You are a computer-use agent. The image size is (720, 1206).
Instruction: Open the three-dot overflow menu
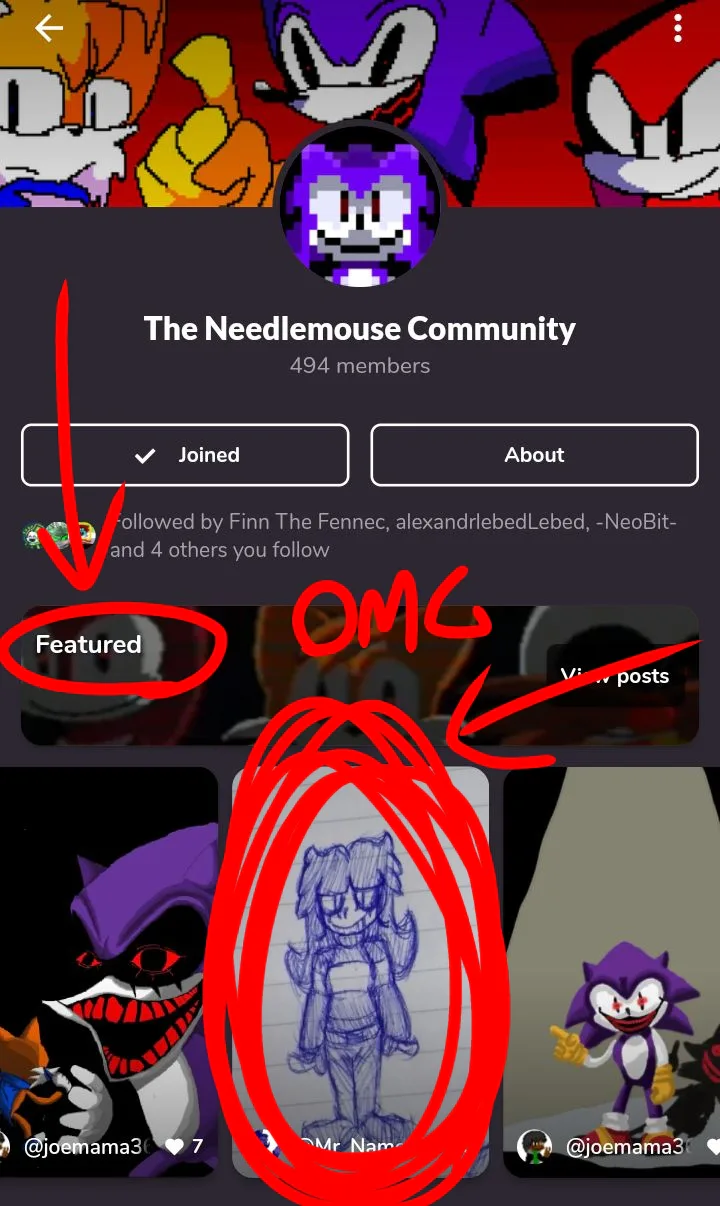[x=678, y=29]
